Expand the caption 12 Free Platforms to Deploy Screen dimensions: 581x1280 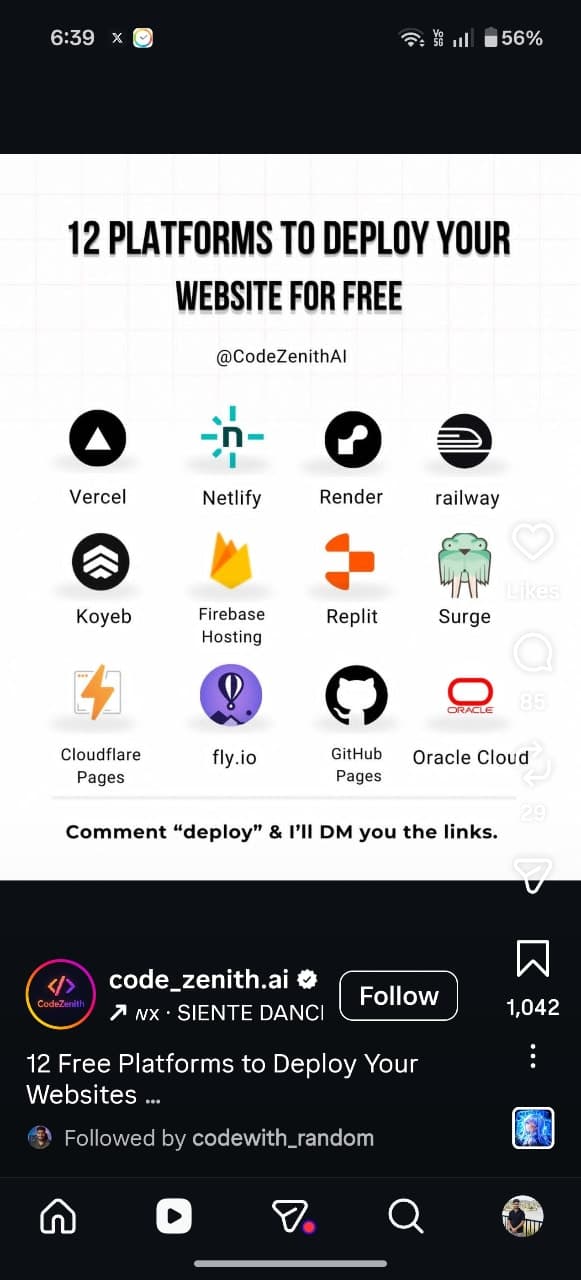pyautogui.click(x=222, y=1079)
